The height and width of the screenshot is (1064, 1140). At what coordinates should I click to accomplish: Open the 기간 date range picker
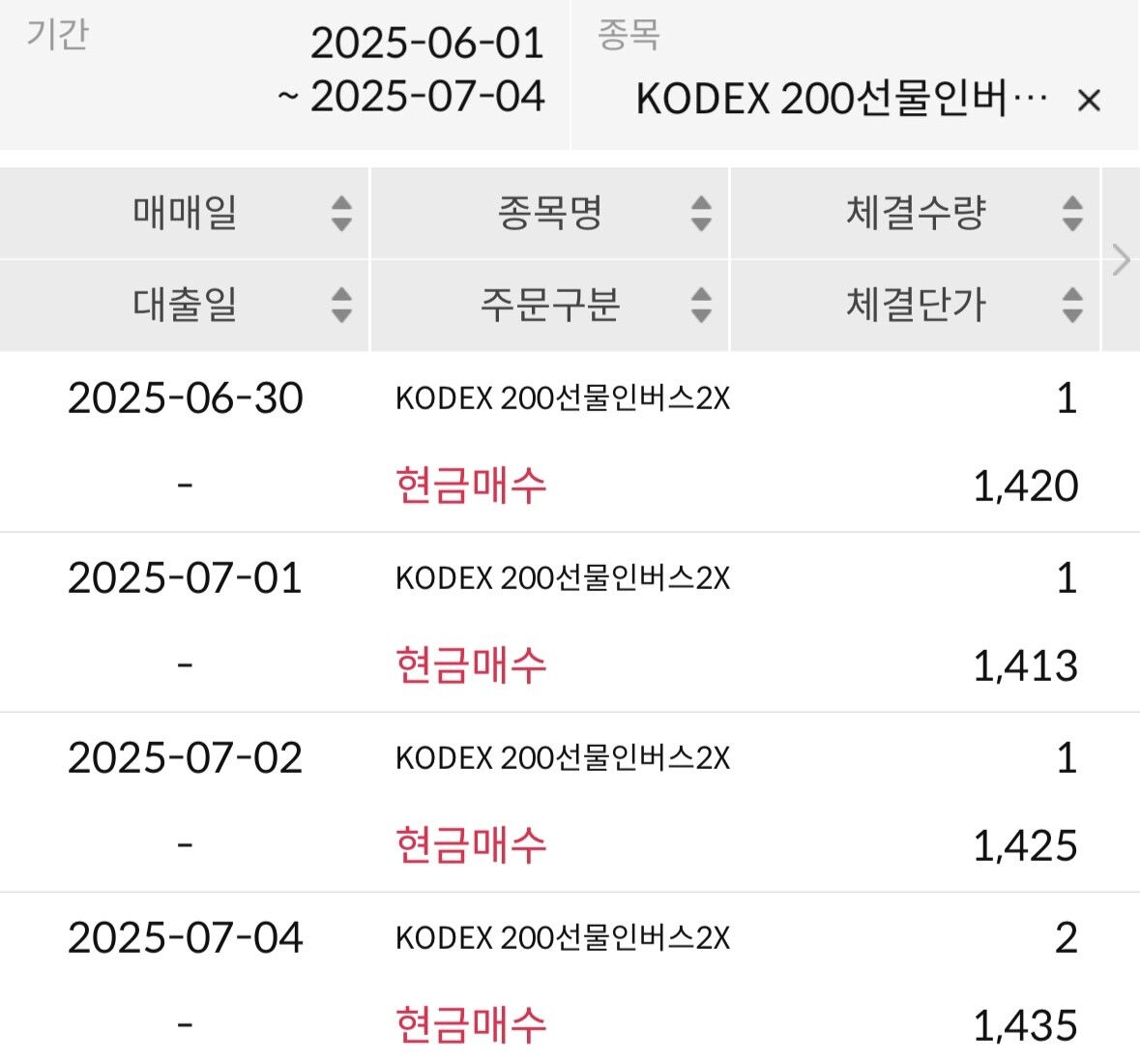(x=284, y=74)
